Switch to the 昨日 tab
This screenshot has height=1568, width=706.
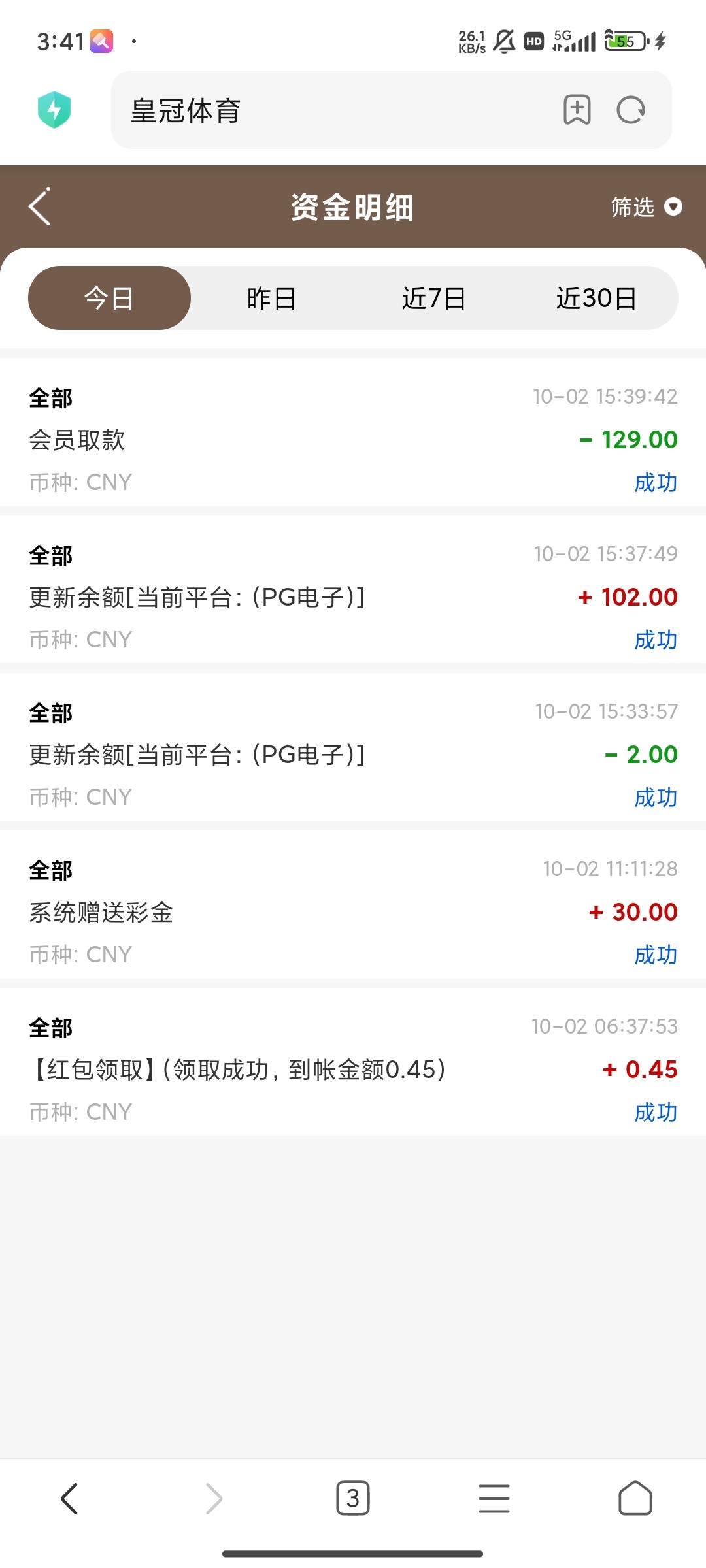point(271,299)
